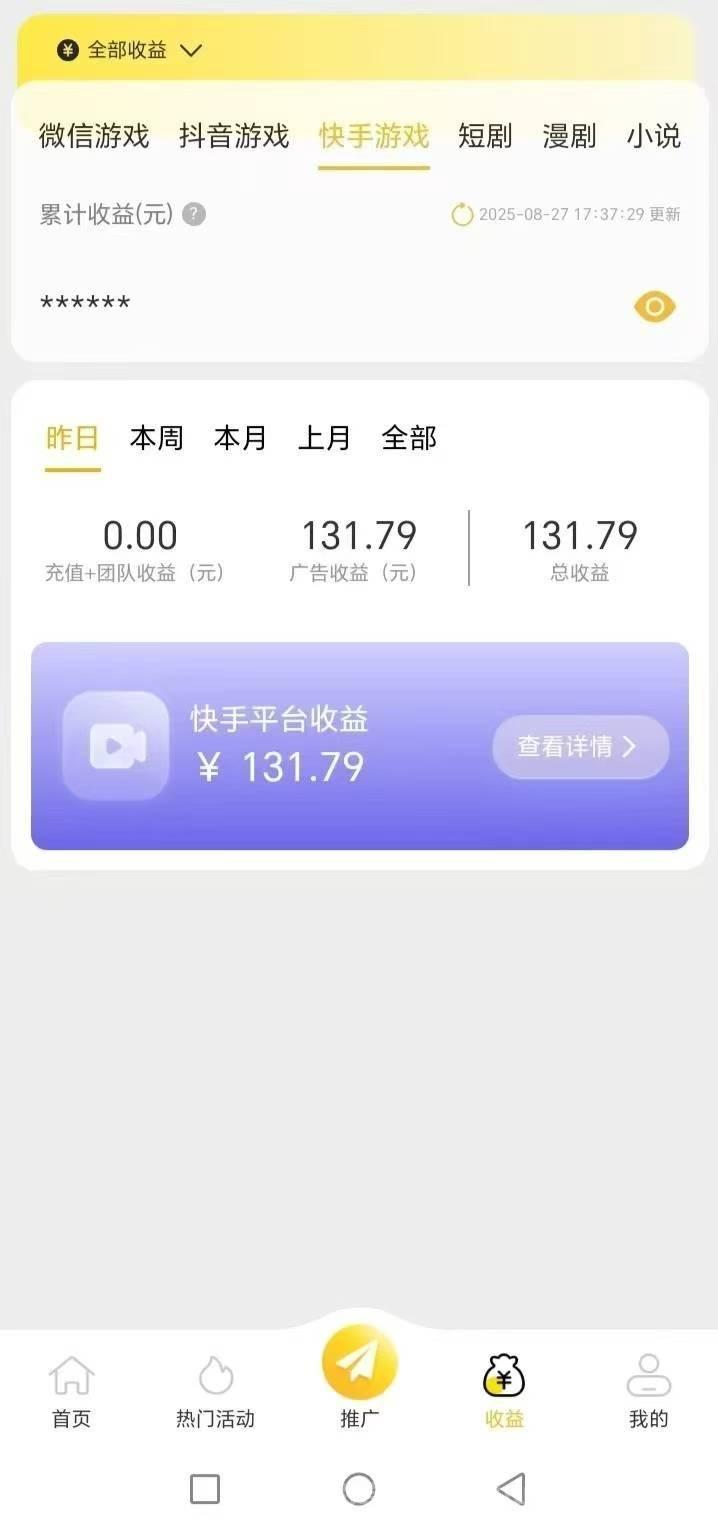718x1524 pixels.
Task: Select the 短剧 tab
Action: [485, 136]
